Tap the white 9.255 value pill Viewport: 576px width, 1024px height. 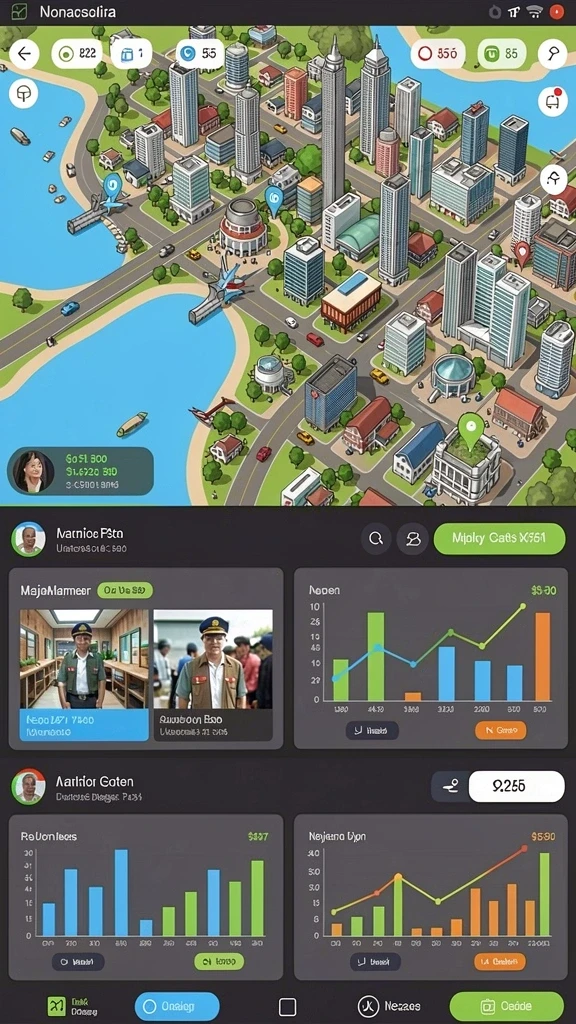pyautogui.click(x=517, y=786)
